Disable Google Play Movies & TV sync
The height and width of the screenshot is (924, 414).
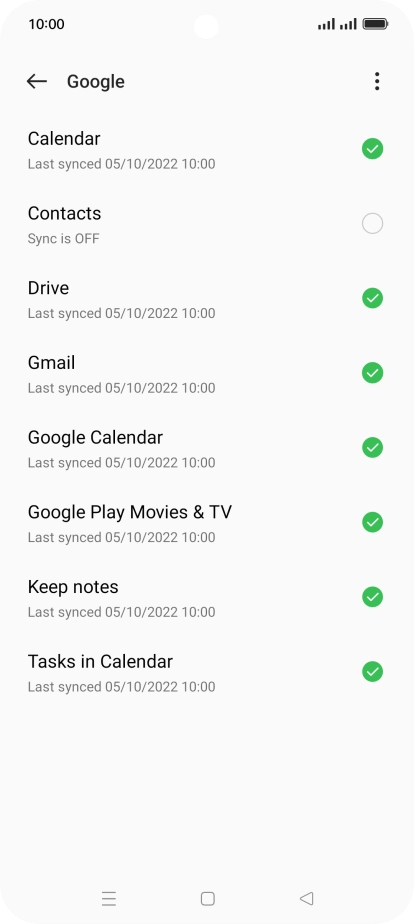click(372, 522)
